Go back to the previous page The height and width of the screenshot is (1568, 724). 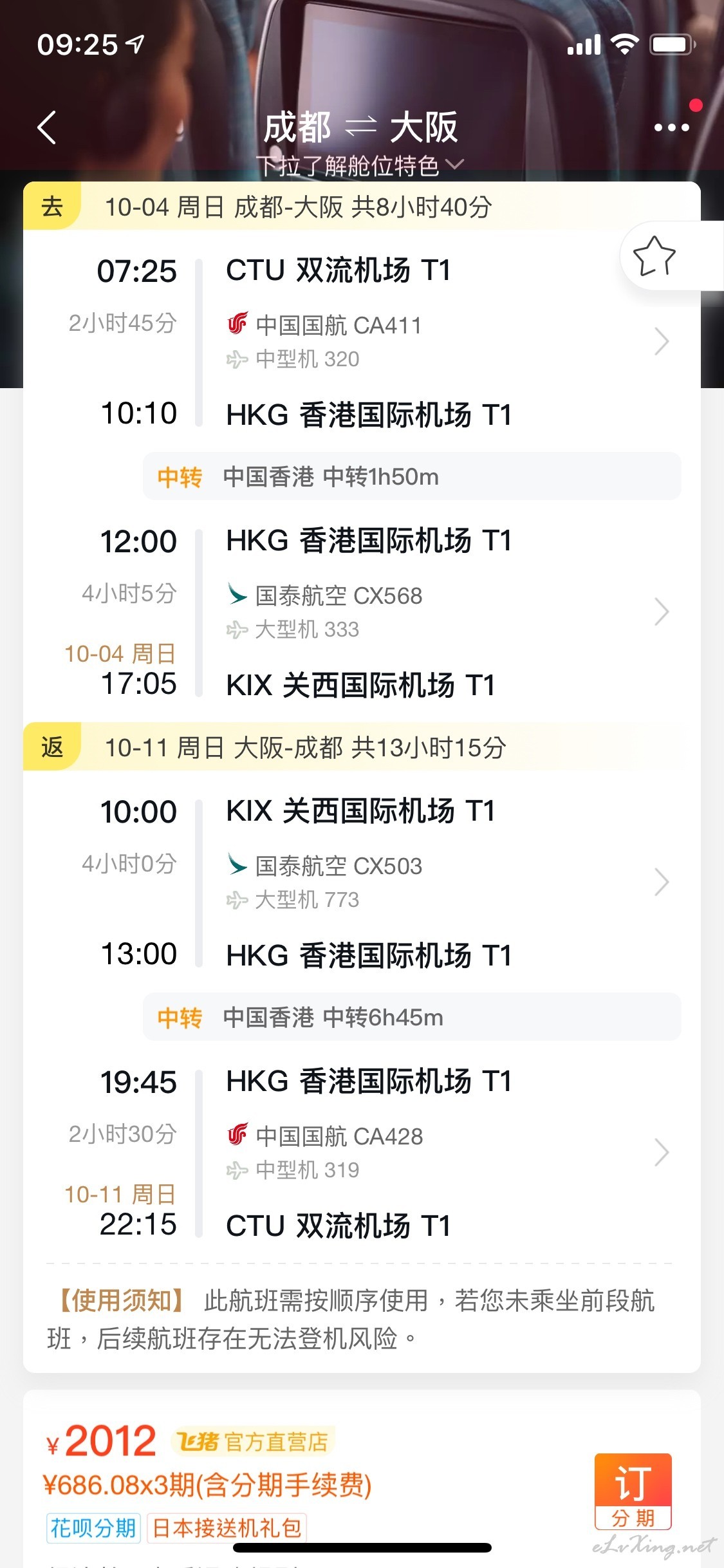[x=47, y=127]
